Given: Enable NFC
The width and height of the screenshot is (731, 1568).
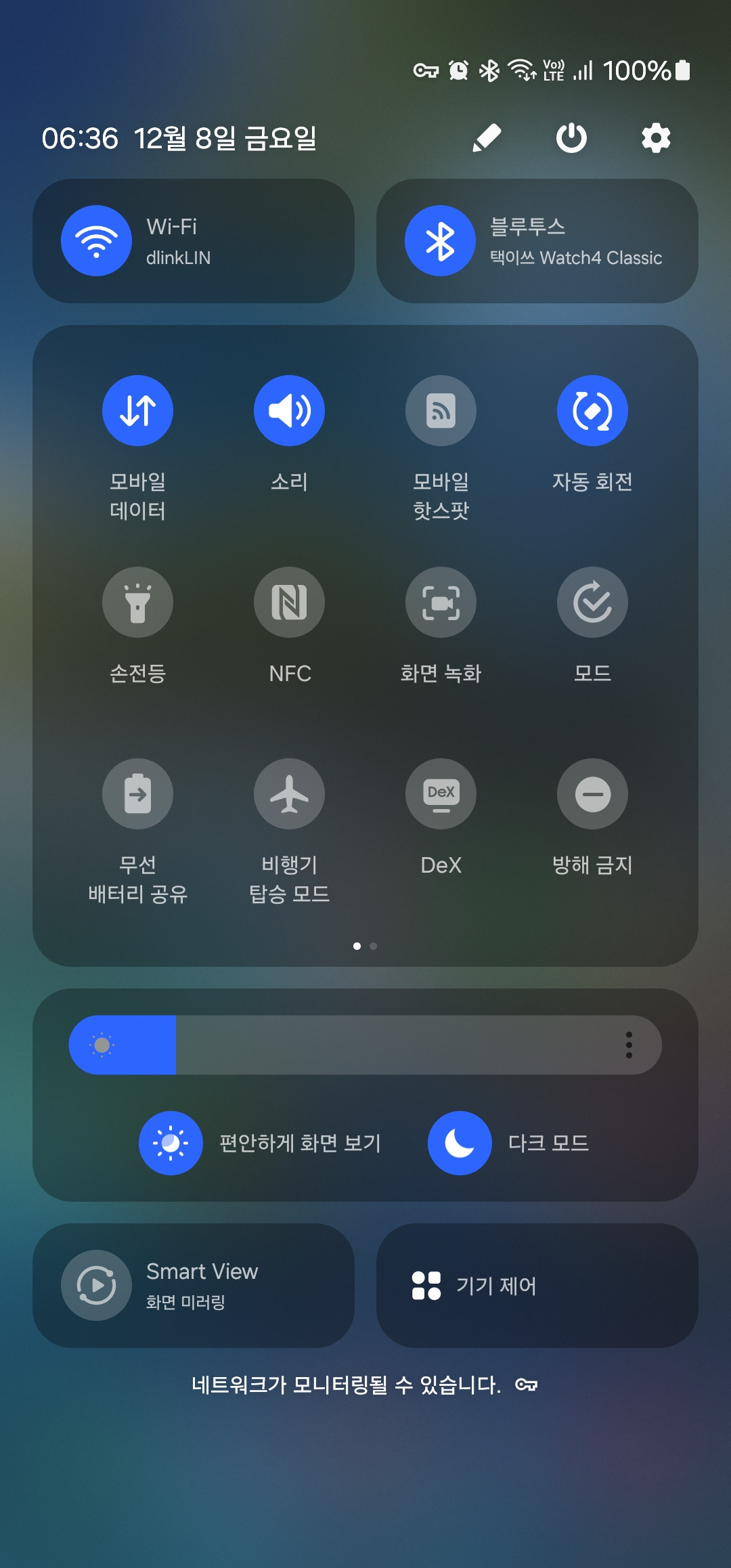Looking at the screenshot, I should pyautogui.click(x=289, y=603).
